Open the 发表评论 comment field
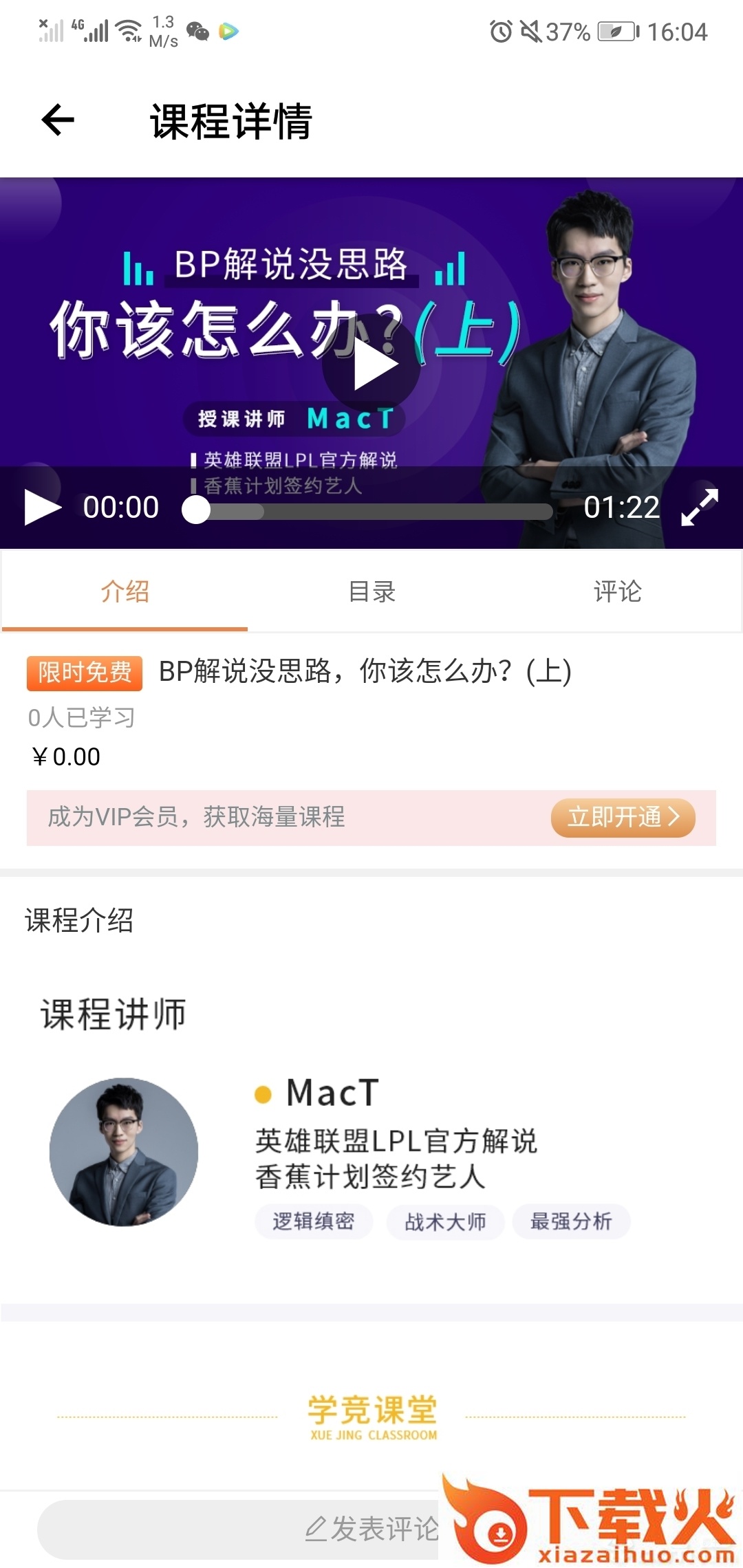The image size is (743, 1568). 241,1529
